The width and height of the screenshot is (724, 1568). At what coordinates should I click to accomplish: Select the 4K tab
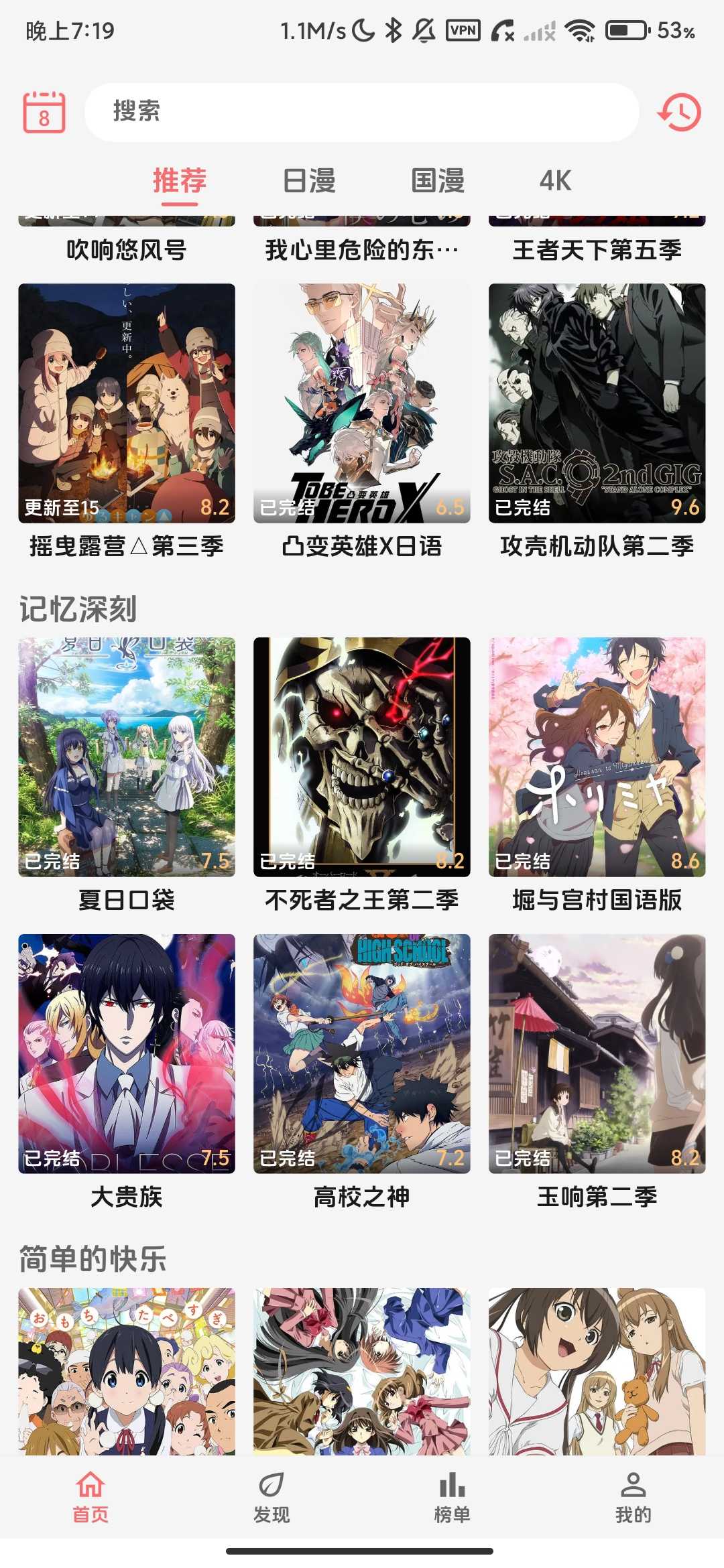coord(555,181)
